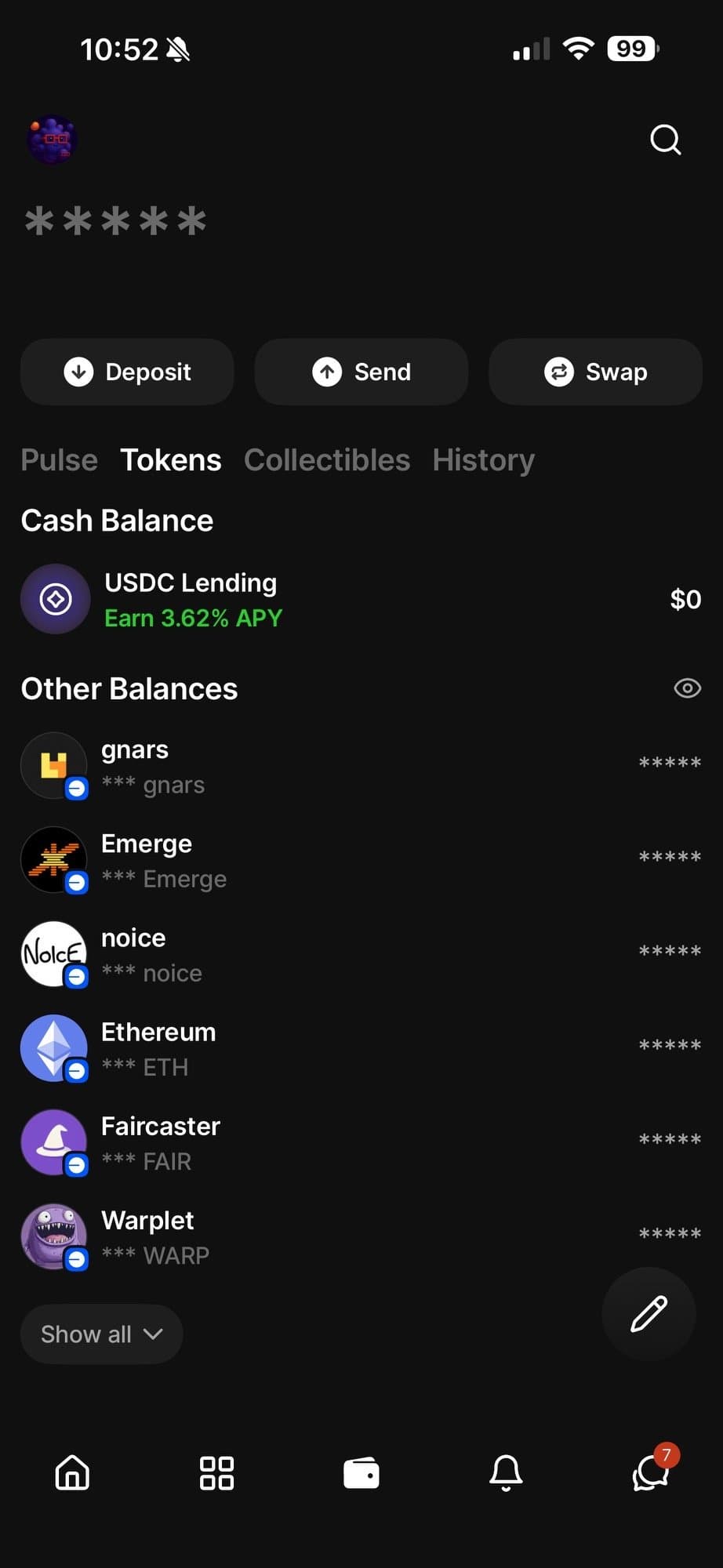Open the notifications bell icon

(506, 1474)
